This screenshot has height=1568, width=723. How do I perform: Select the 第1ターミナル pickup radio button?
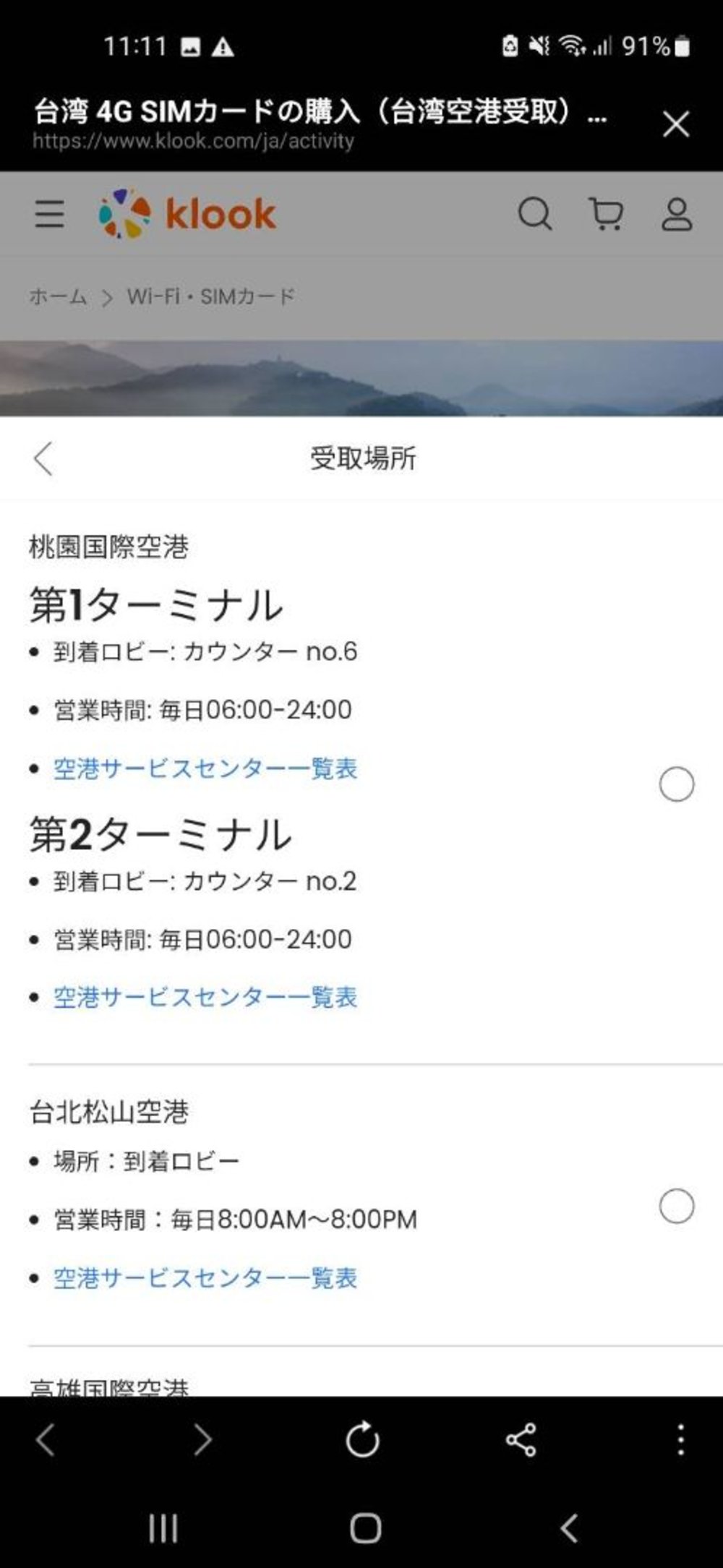point(677,785)
